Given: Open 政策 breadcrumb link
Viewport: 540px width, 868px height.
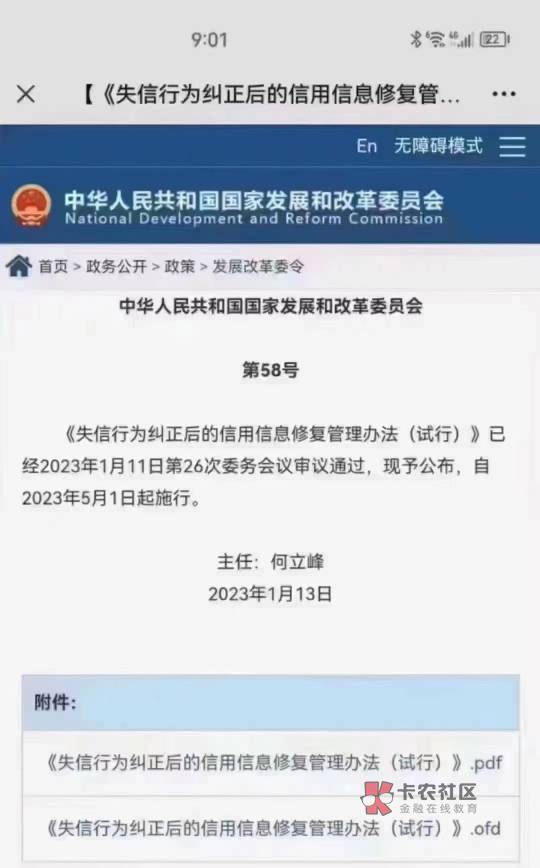Looking at the screenshot, I should [x=180, y=266].
